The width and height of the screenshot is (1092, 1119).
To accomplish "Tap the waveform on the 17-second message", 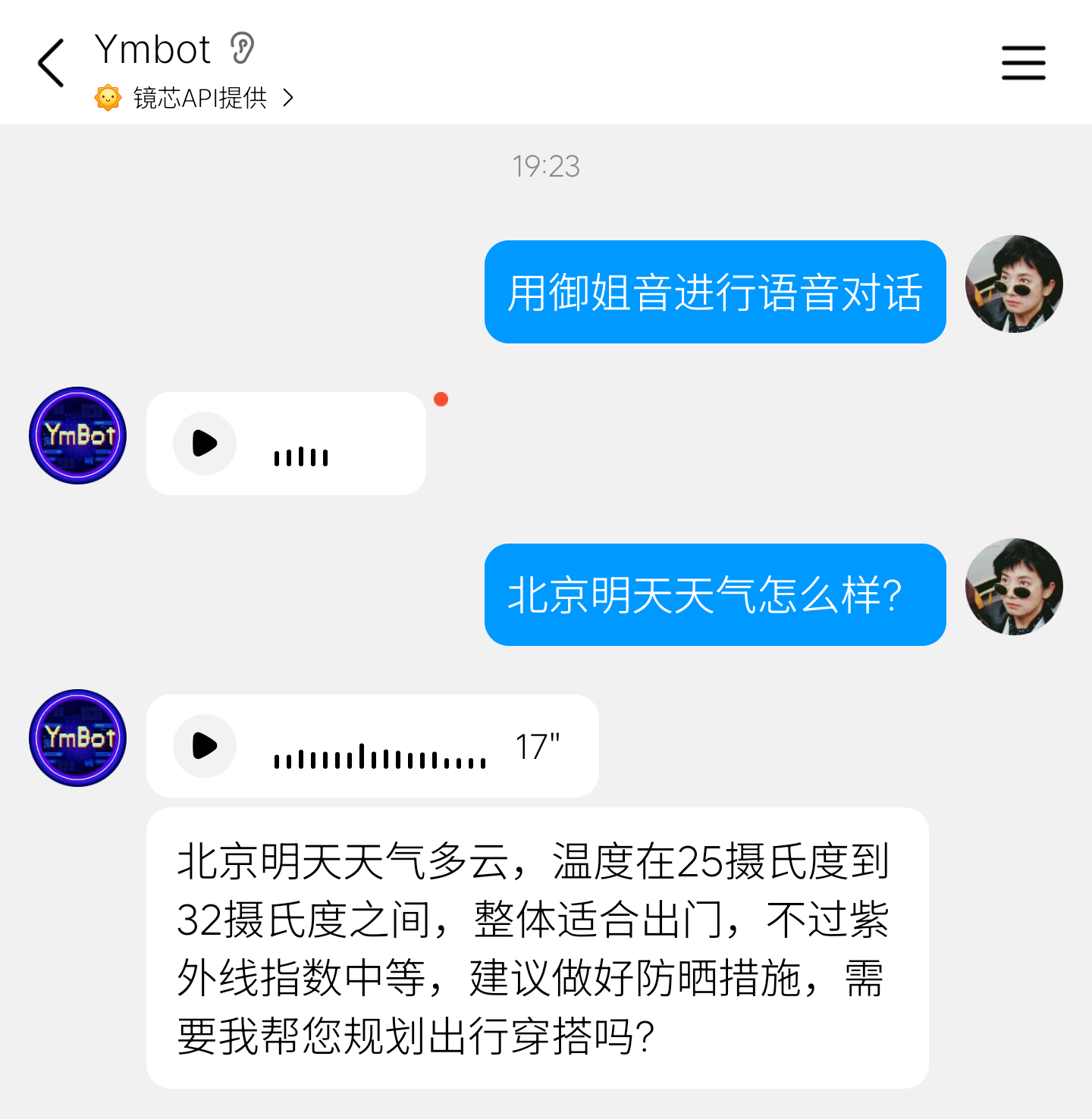I will [379, 757].
